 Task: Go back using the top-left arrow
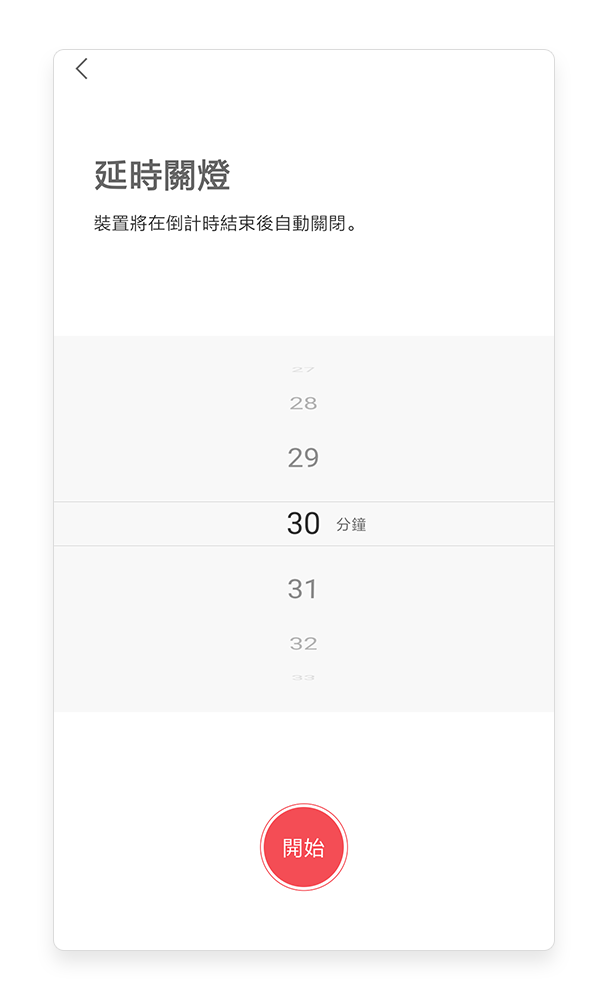pos(82,69)
